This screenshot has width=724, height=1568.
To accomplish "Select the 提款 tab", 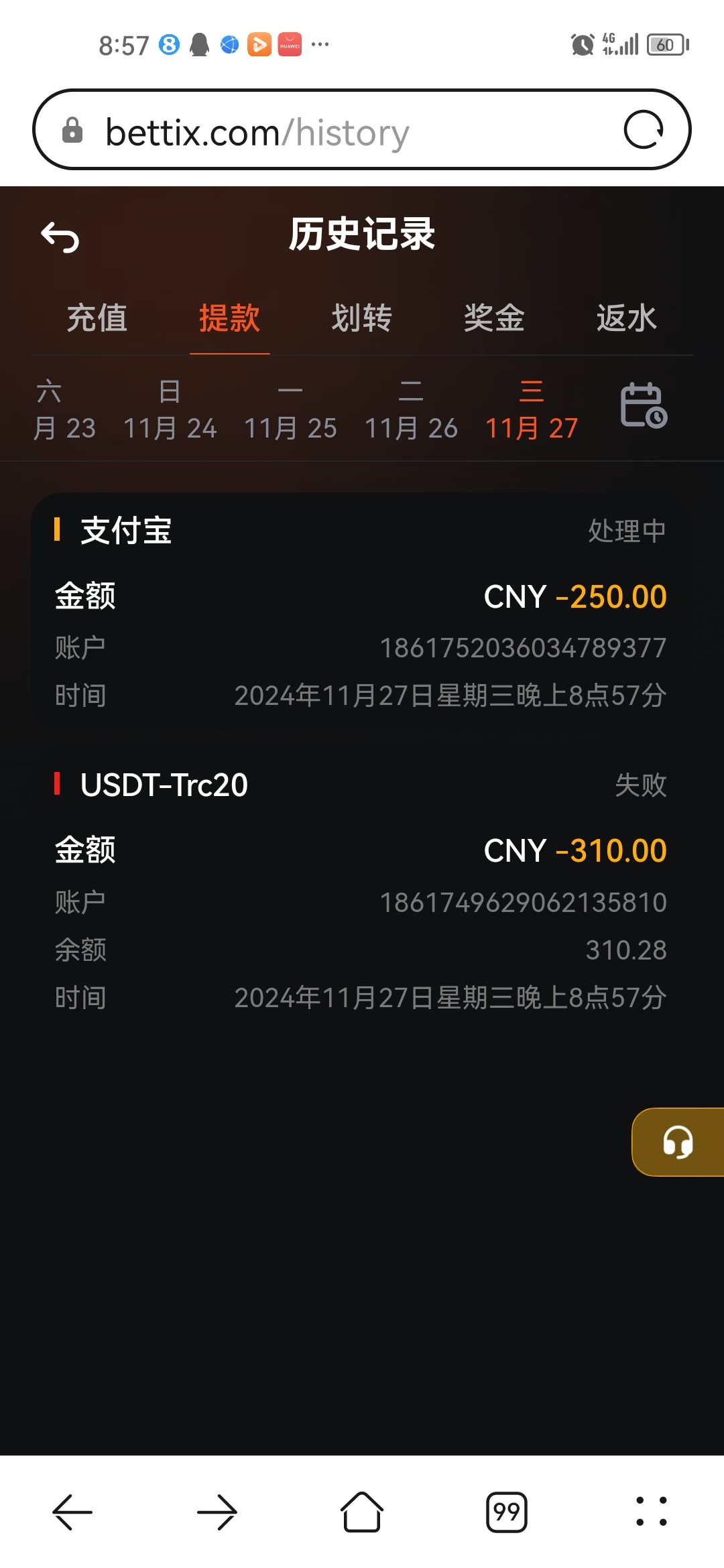I will click(x=229, y=318).
